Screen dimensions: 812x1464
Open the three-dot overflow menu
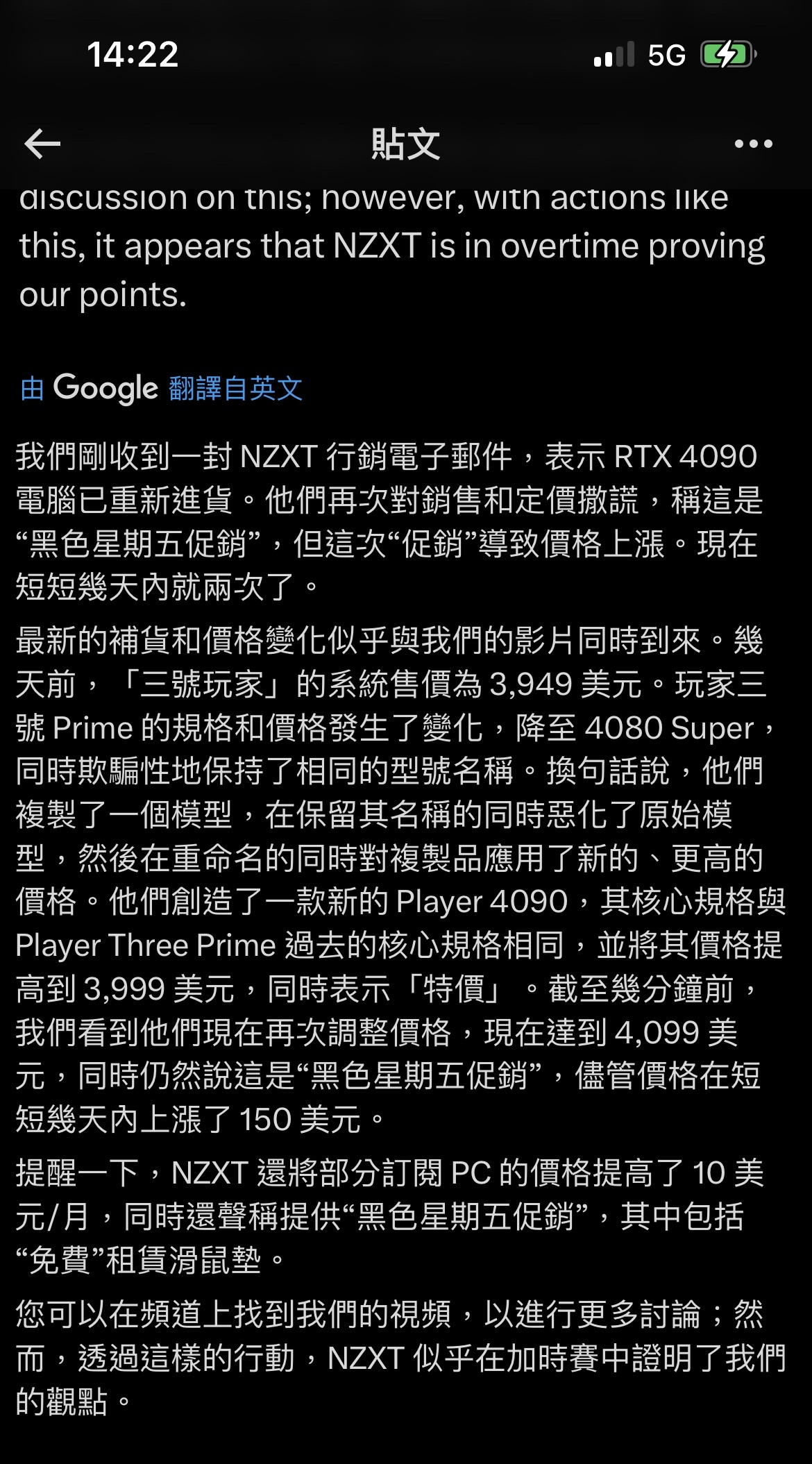[753, 144]
